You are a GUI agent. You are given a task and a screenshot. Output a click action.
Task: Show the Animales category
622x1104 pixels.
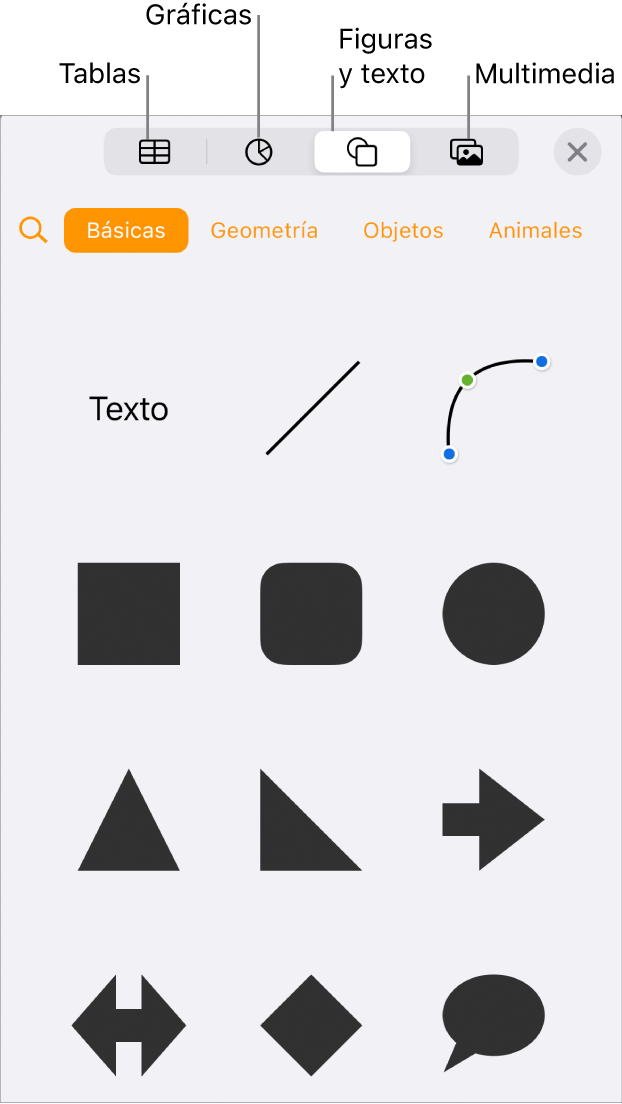535,230
